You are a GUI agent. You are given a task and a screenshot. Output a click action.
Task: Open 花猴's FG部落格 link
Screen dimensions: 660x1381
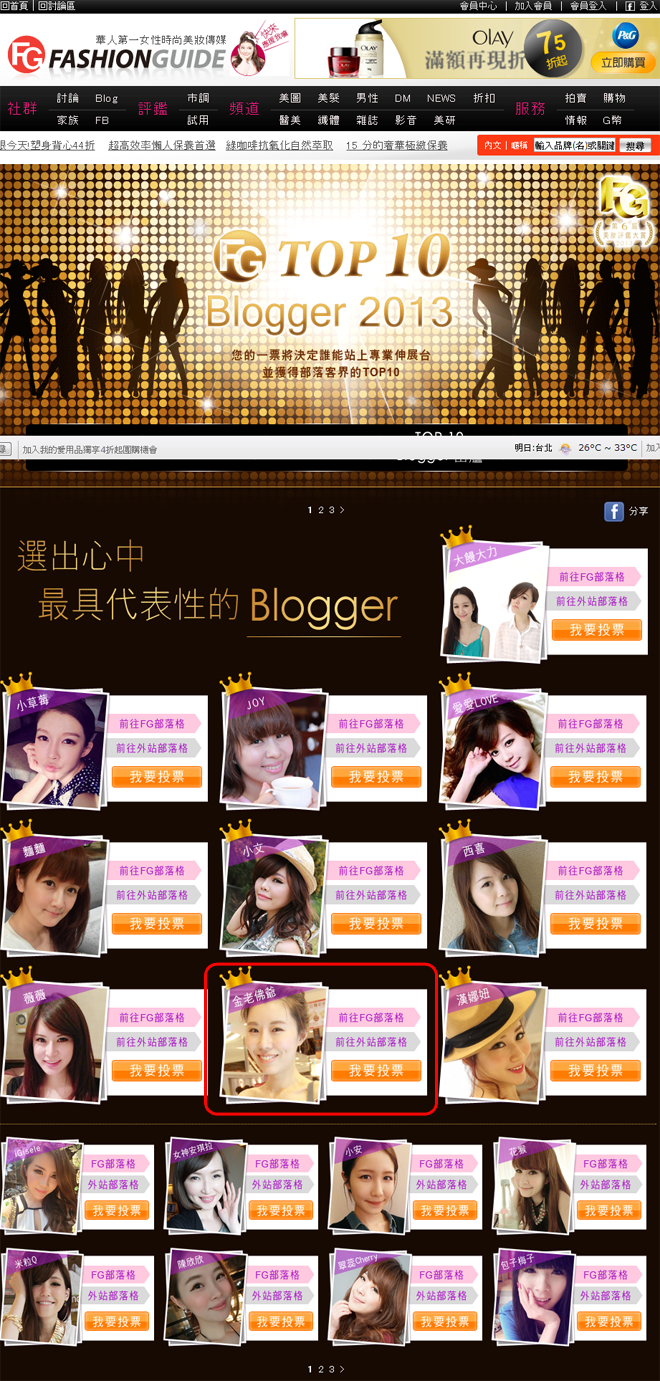click(x=607, y=1164)
